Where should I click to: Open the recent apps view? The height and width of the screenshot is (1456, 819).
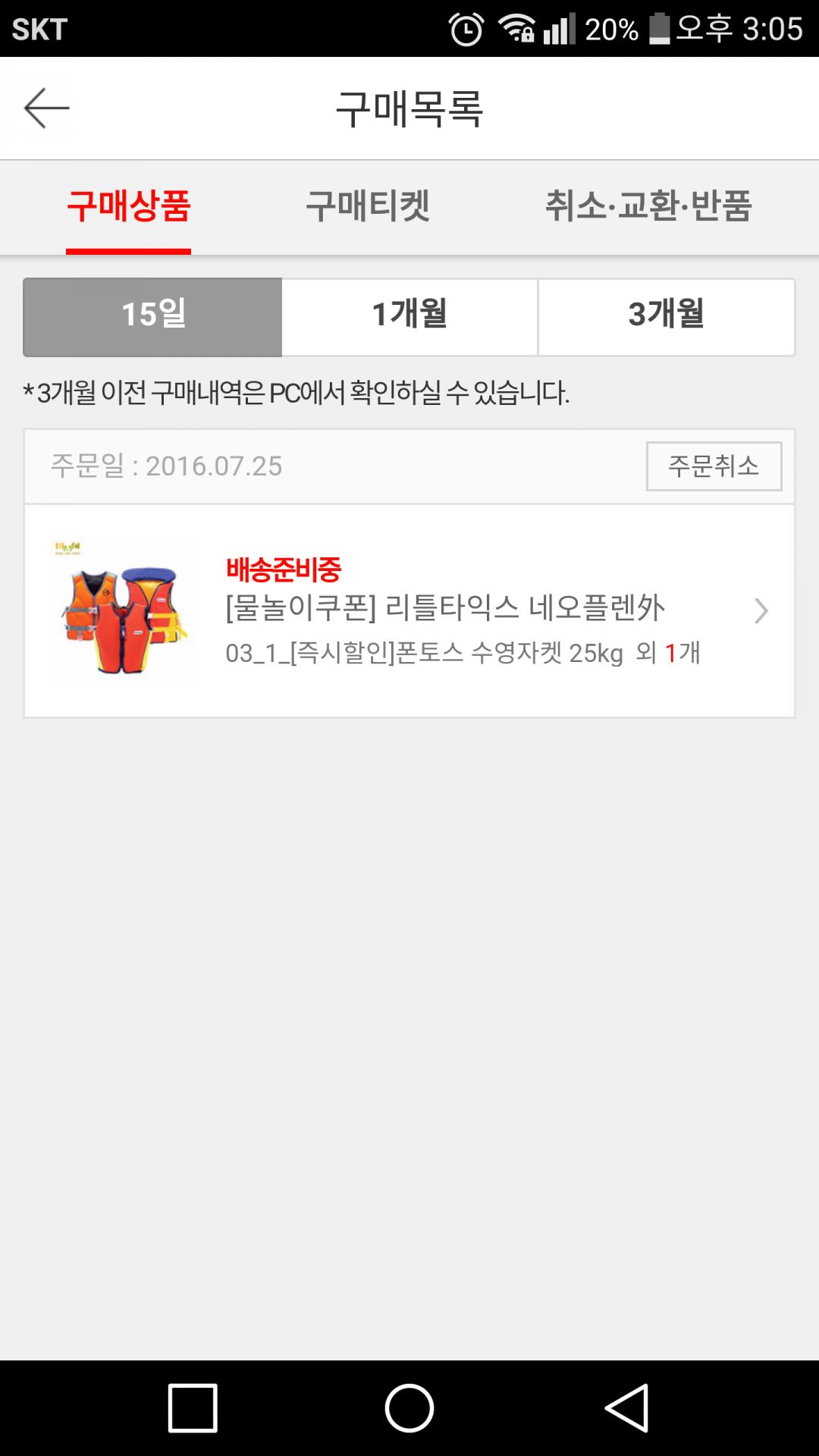pos(193,1408)
